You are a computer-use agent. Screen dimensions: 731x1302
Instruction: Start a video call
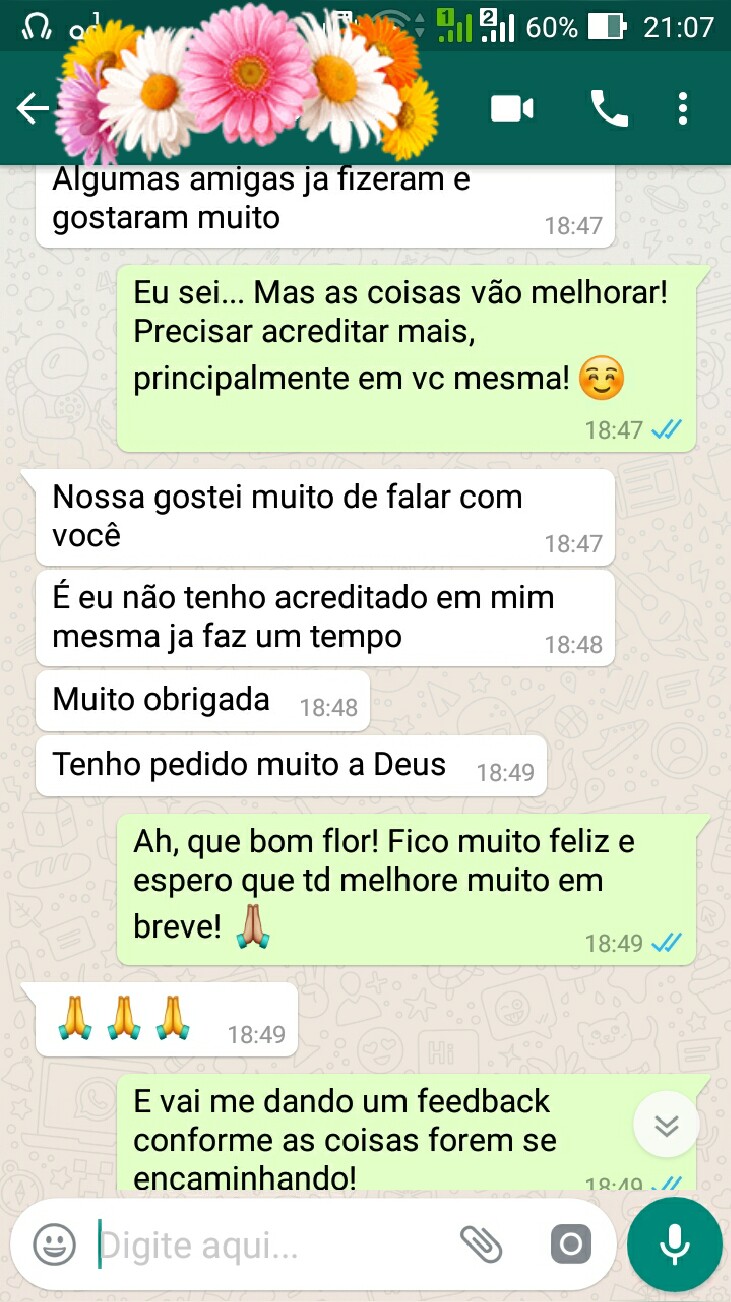pyautogui.click(x=512, y=109)
